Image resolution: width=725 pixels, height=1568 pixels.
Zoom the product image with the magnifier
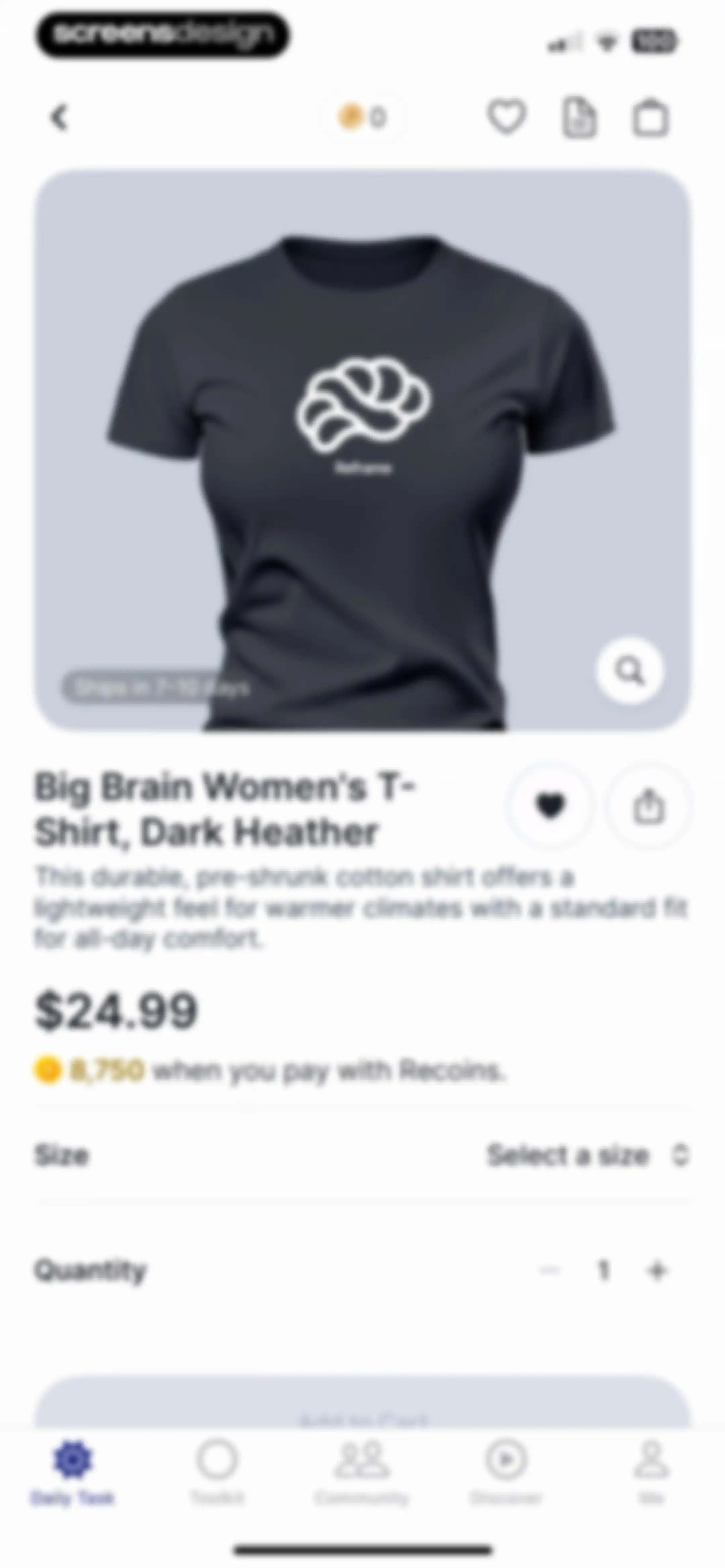[x=629, y=671]
